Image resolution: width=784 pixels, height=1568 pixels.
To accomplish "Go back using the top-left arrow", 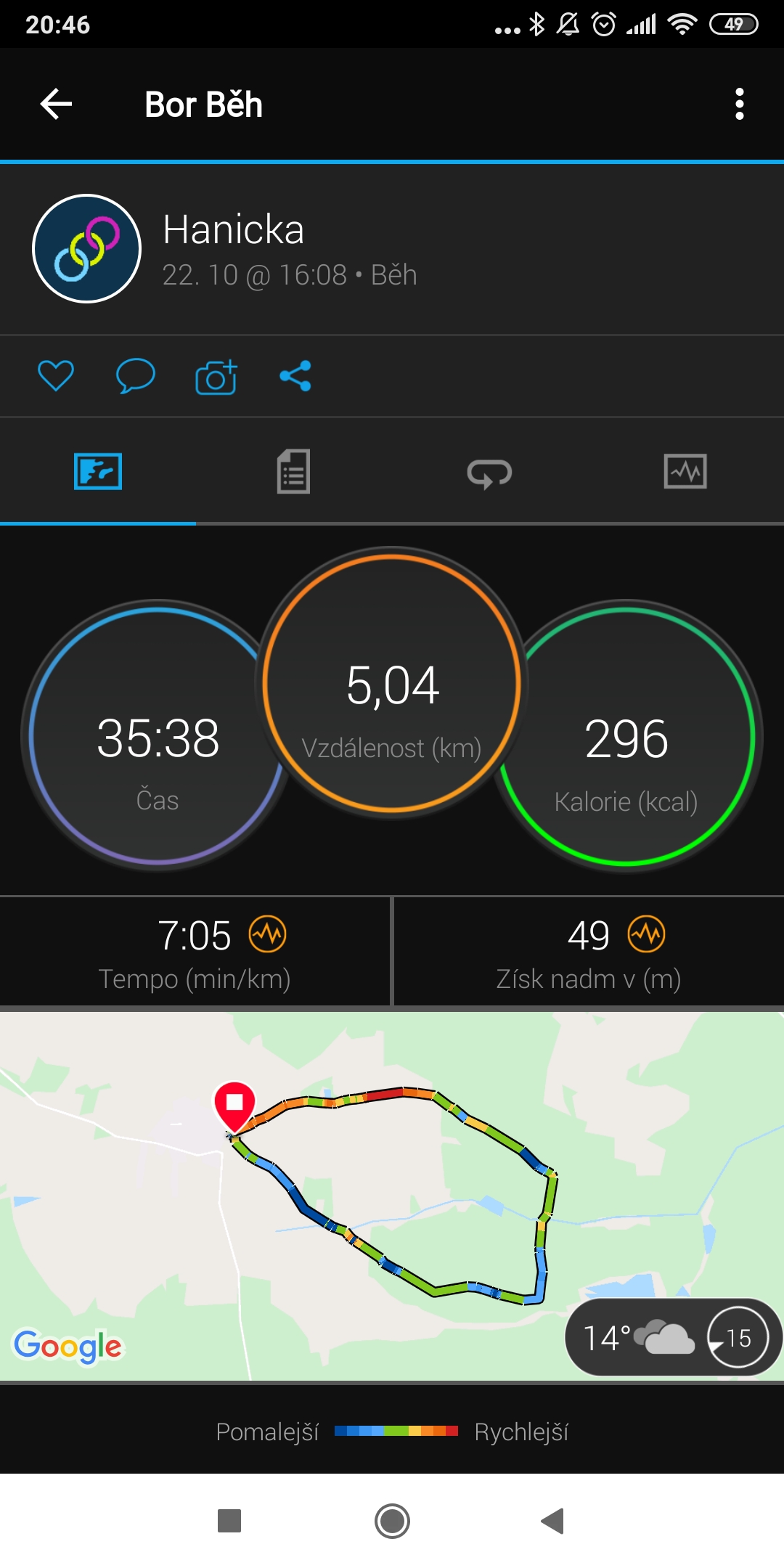I will pyautogui.click(x=56, y=104).
